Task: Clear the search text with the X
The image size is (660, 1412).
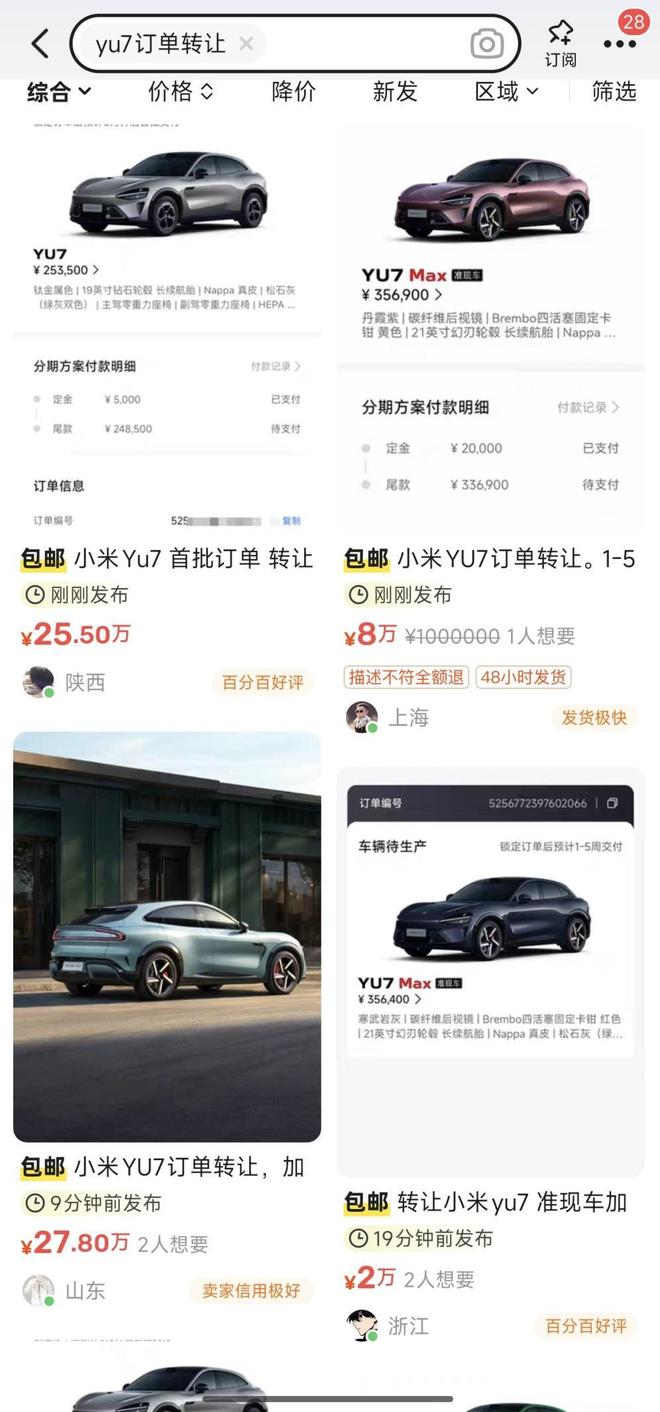Action: (246, 44)
